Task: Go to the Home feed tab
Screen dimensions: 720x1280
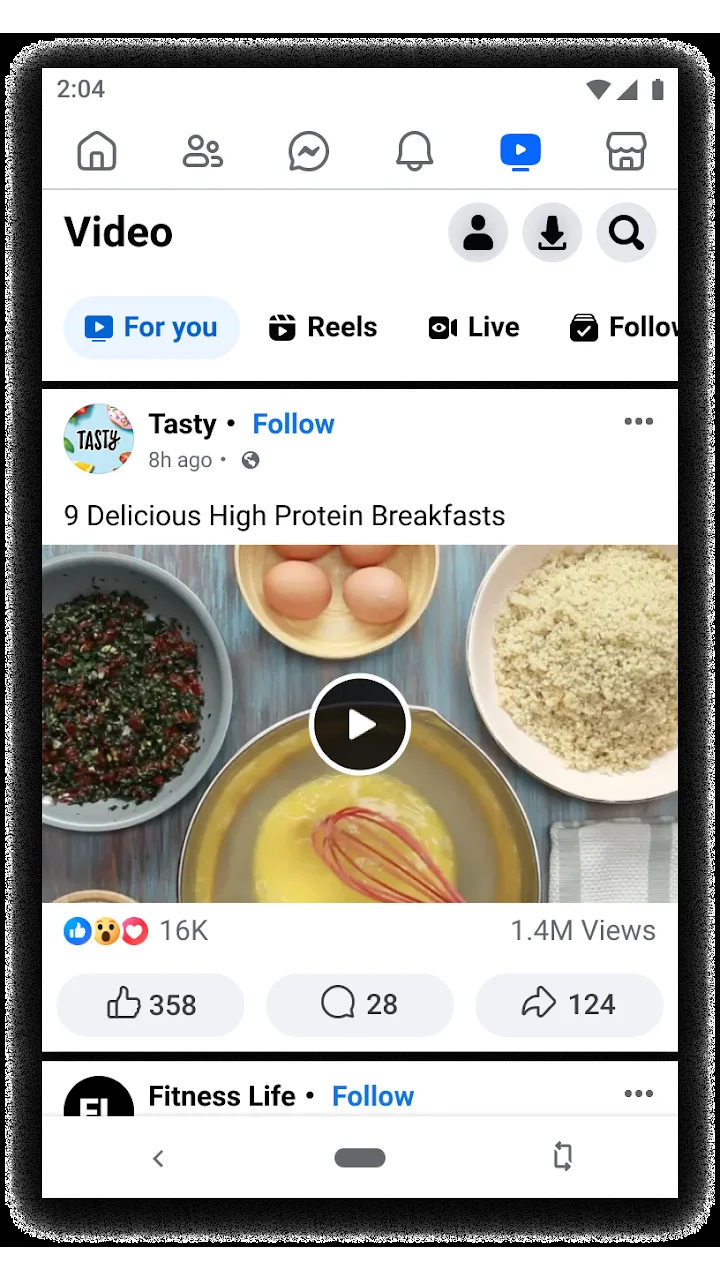Action: tap(97, 152)
